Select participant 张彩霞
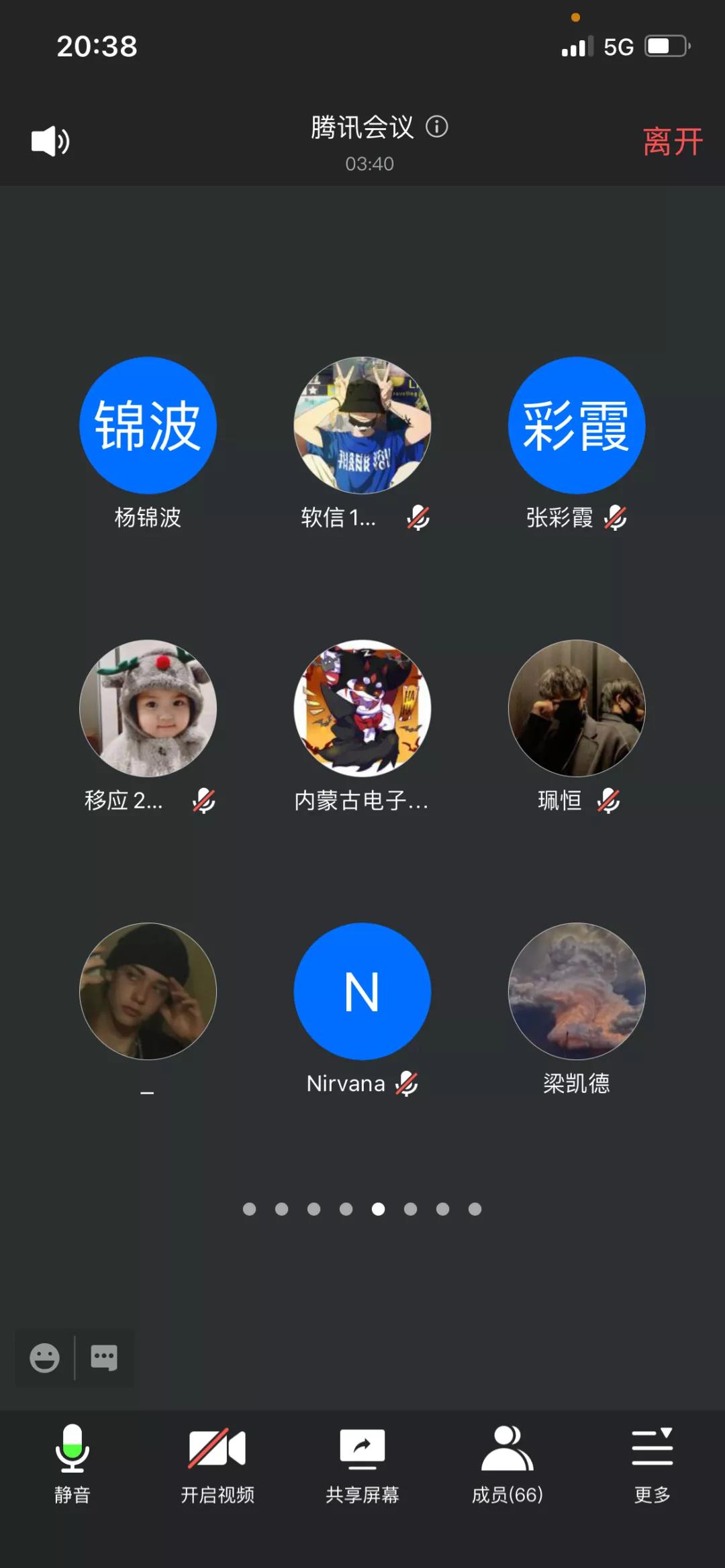This screenshot has height=1568, width=725. click(577, 425)
